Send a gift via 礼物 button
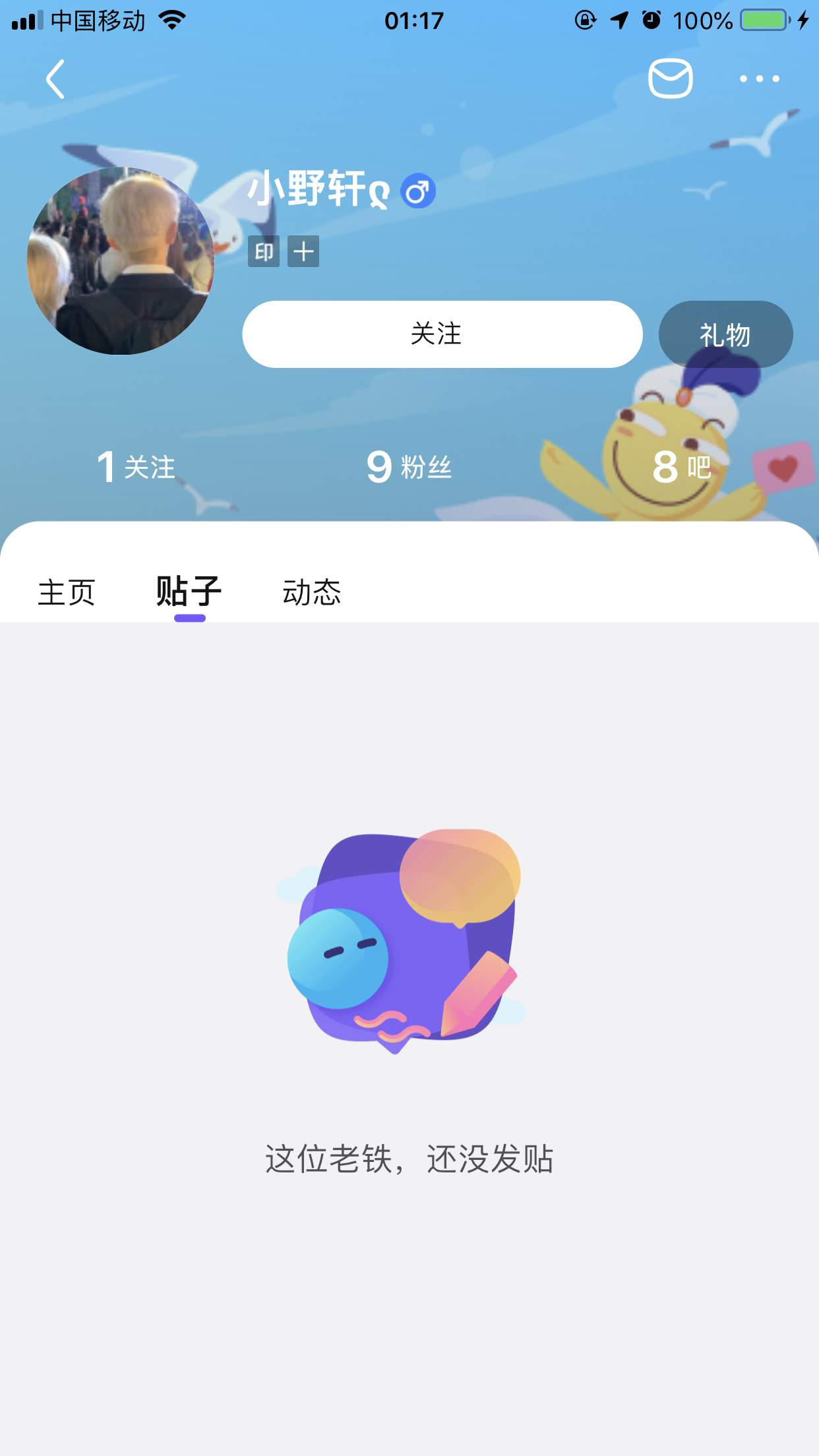Screen dimensions: 819x1456 (x=725, y=334)
